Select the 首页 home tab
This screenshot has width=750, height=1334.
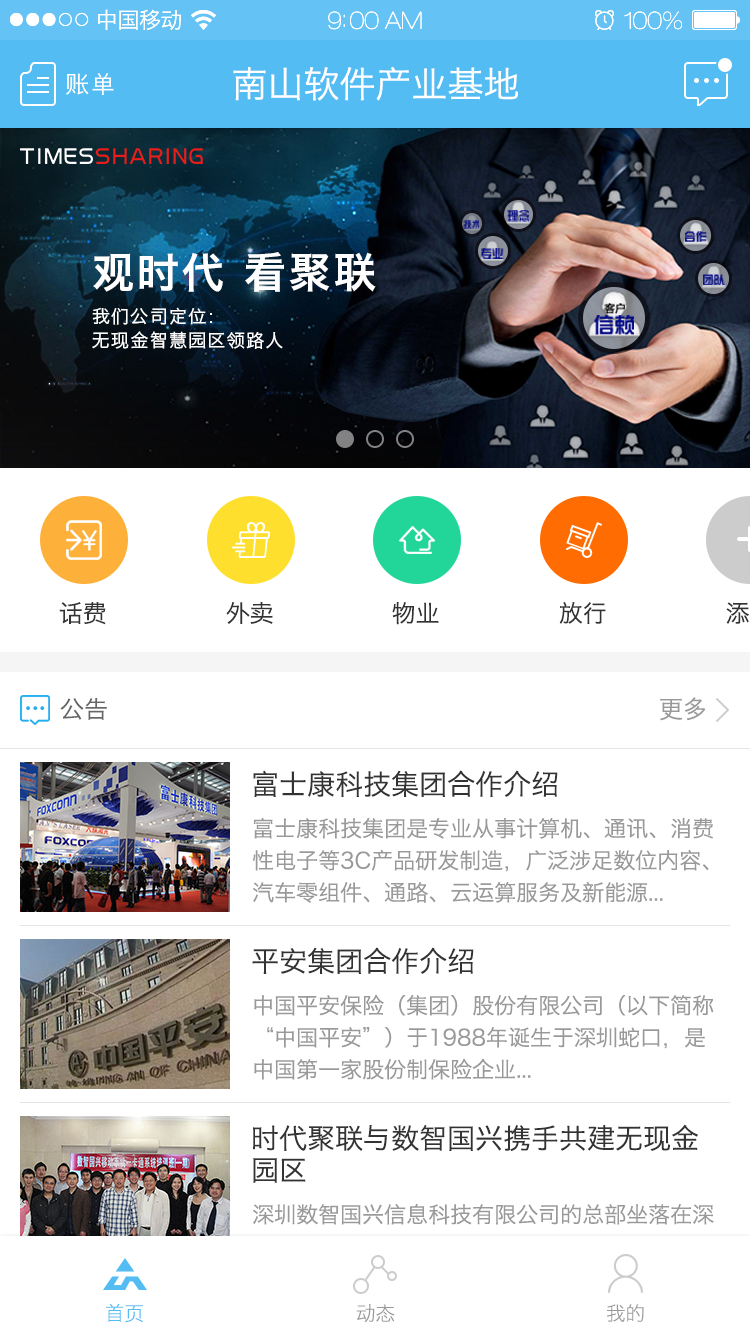[x=125, y=1289]
